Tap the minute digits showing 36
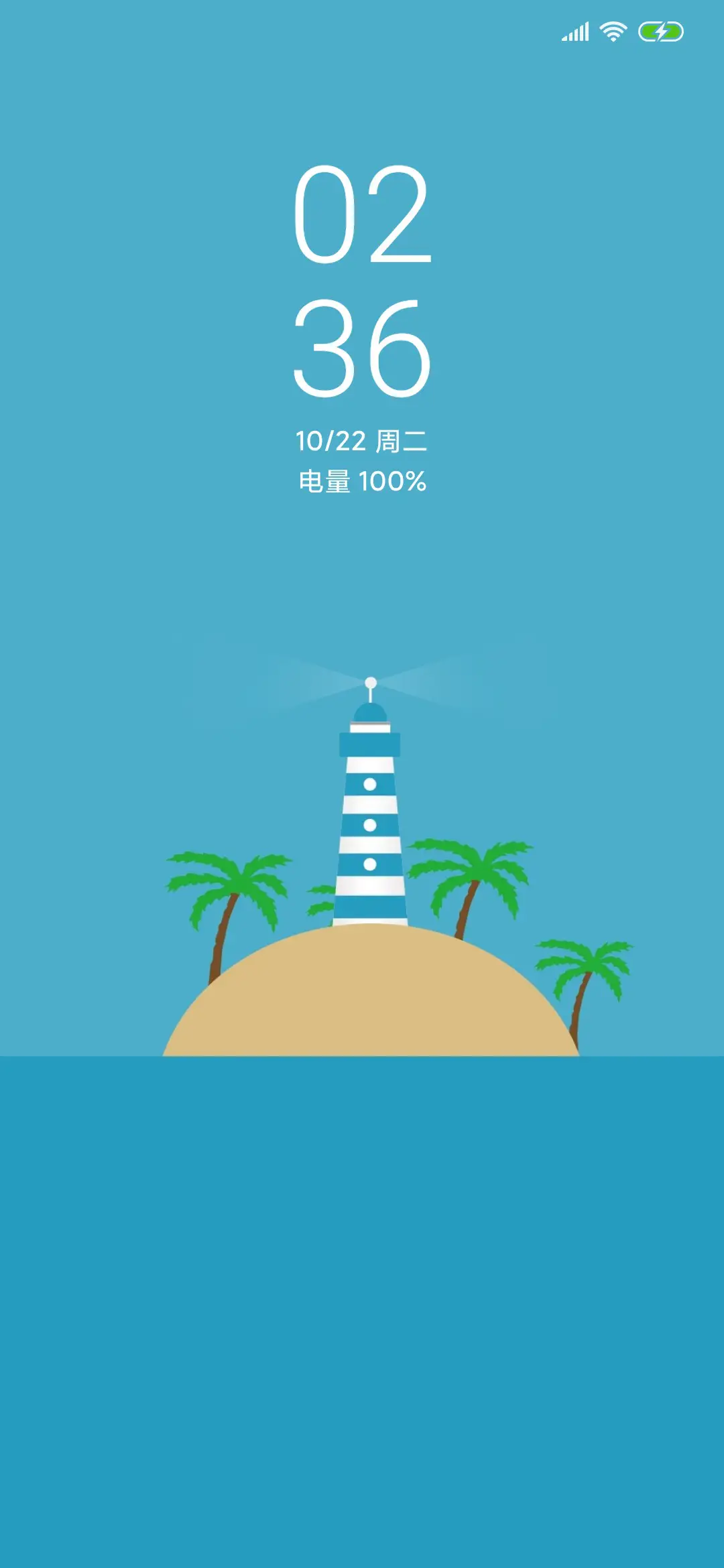Screen dimensions: 724x1568 [x=362, y=348]
